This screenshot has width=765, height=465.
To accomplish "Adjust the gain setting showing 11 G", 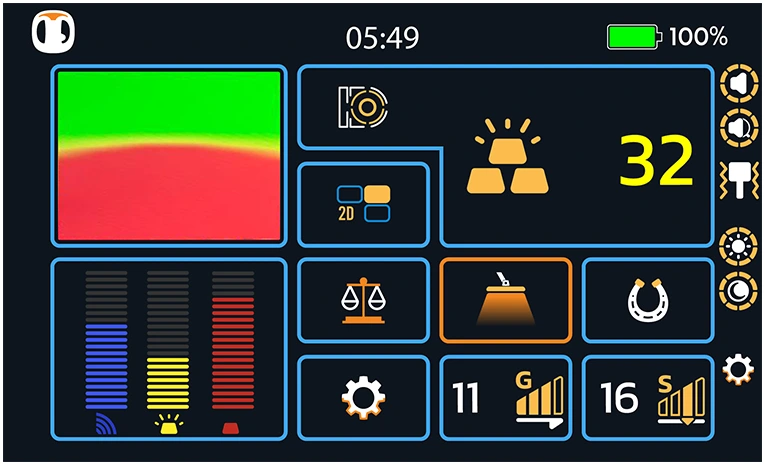I will (x=505, y=398).
